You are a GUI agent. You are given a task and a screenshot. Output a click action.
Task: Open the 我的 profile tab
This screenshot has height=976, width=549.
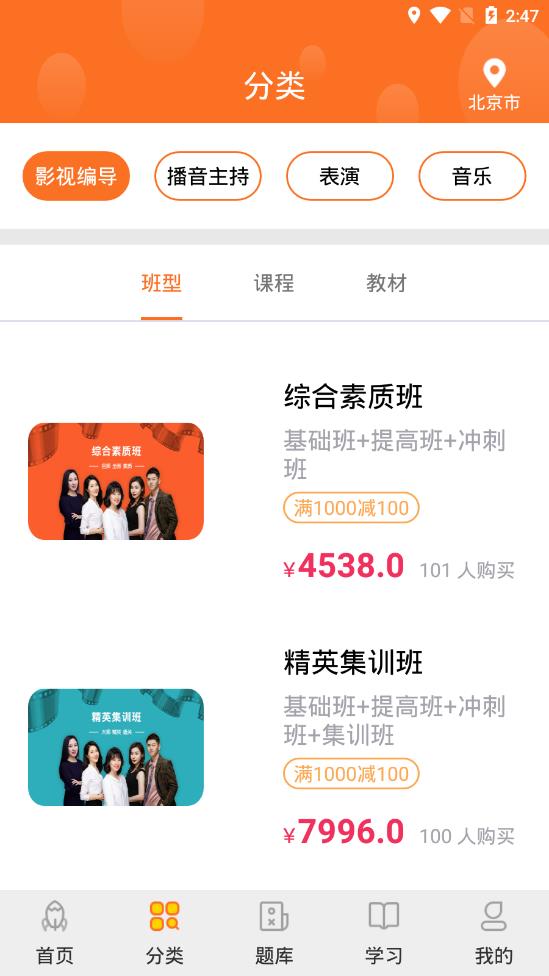pyautogui.click(x=494, y=932)
